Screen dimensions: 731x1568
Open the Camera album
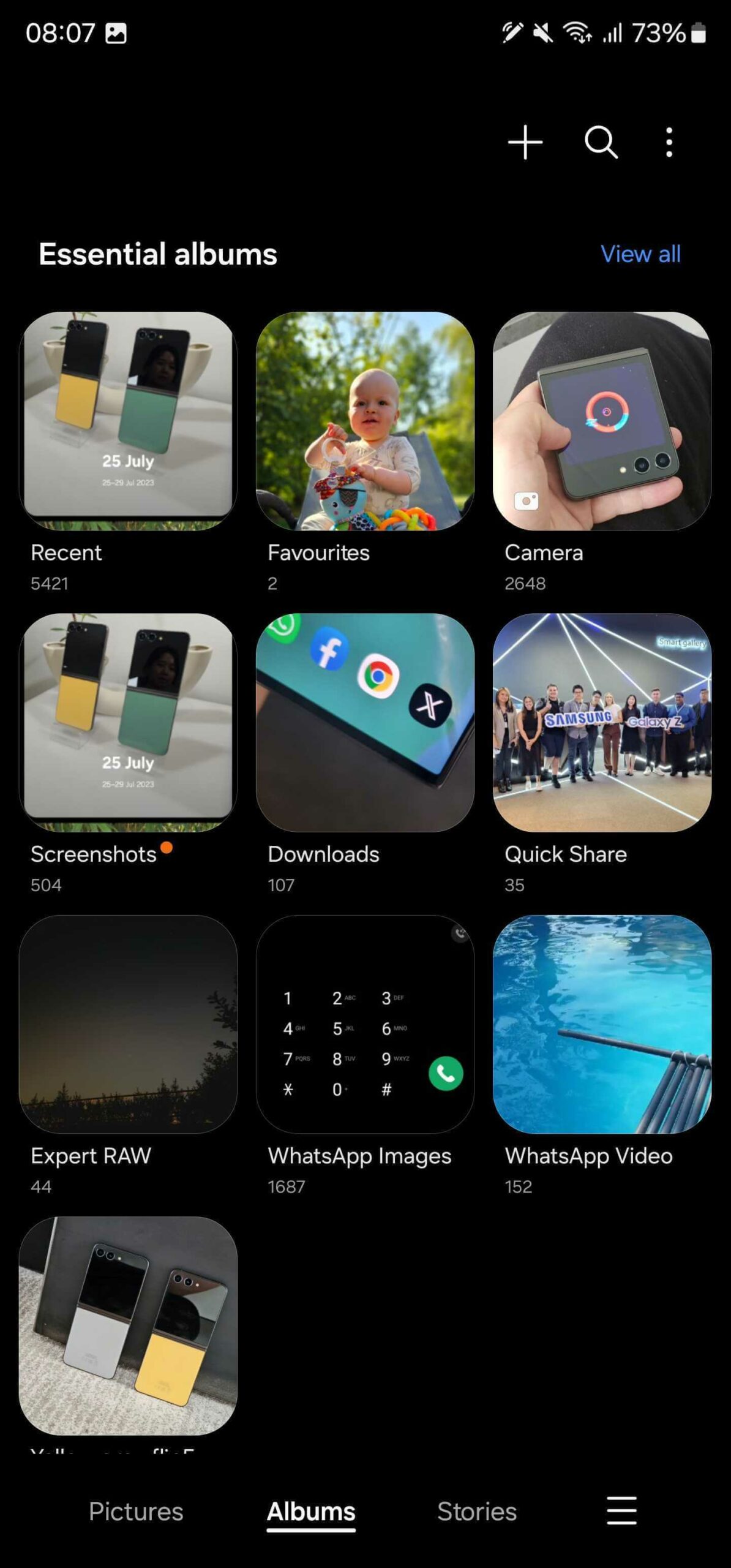click(x=602, y=421)
